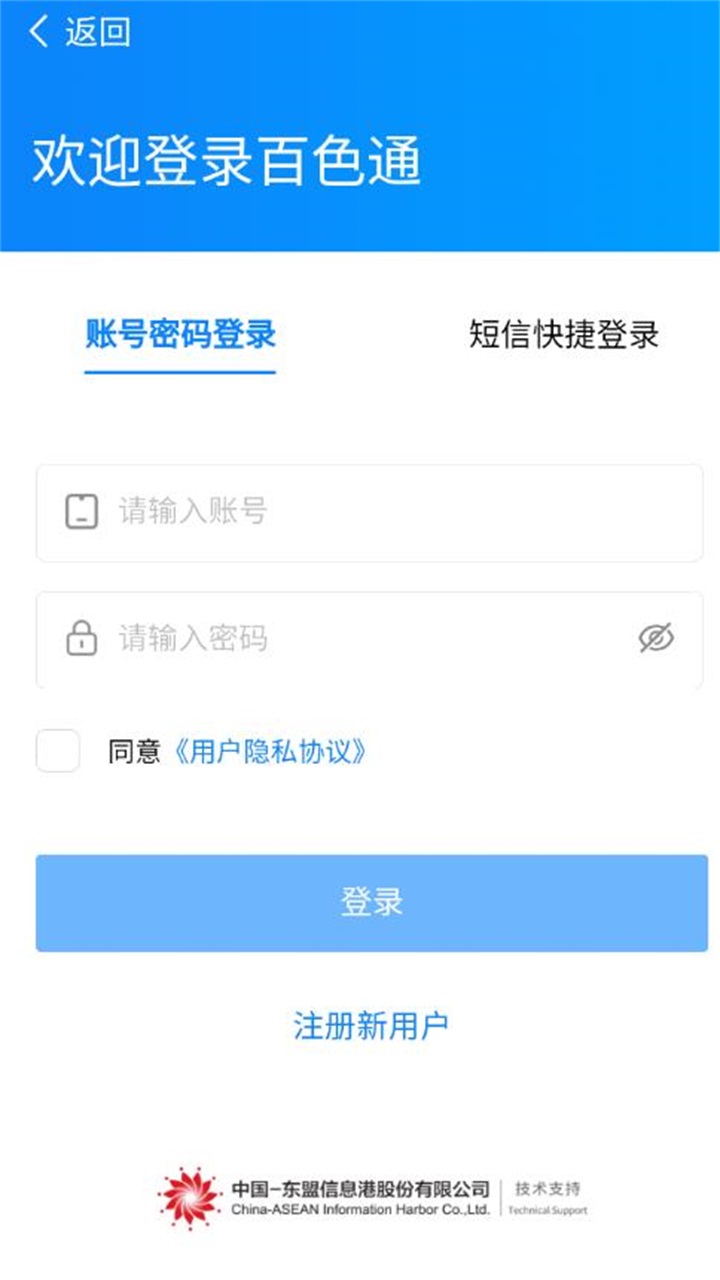The height and width of the screenshot is (1280, 720).
Task: Open the 《用户隐私协议》 privacy agreement
Action: (x=272, y=753)
